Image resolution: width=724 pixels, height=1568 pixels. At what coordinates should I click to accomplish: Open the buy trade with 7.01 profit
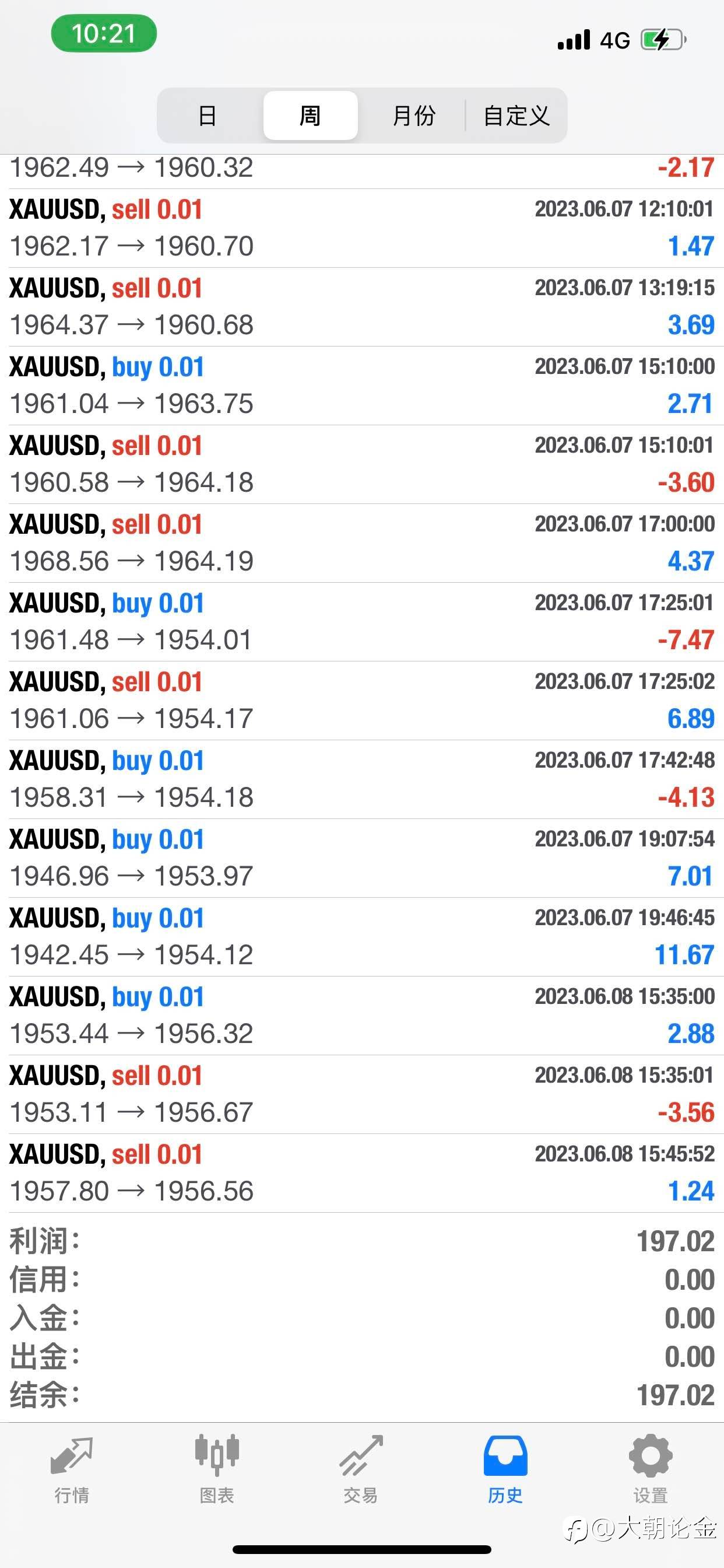[x=362, y=858]
